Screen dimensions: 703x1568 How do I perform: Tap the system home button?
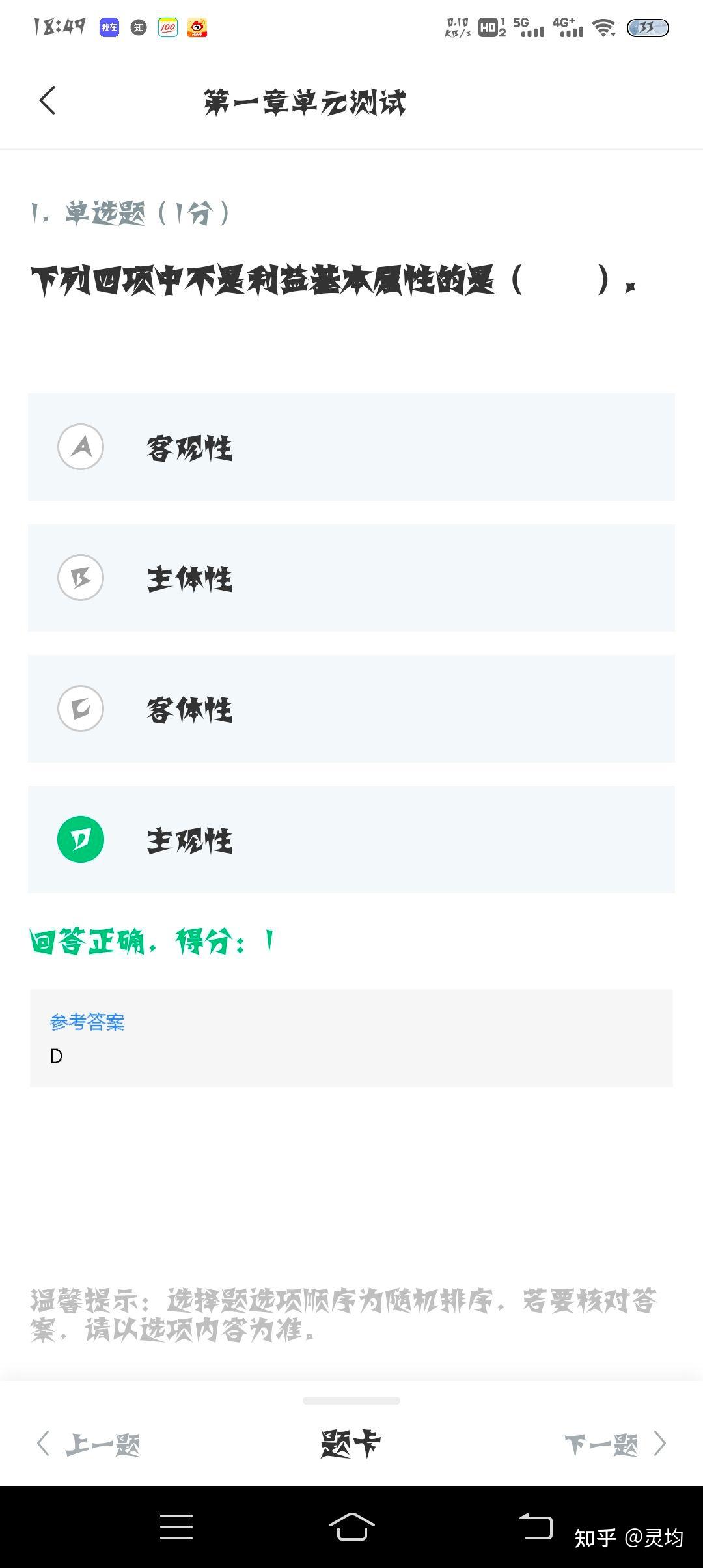(x=351, y=1526)
